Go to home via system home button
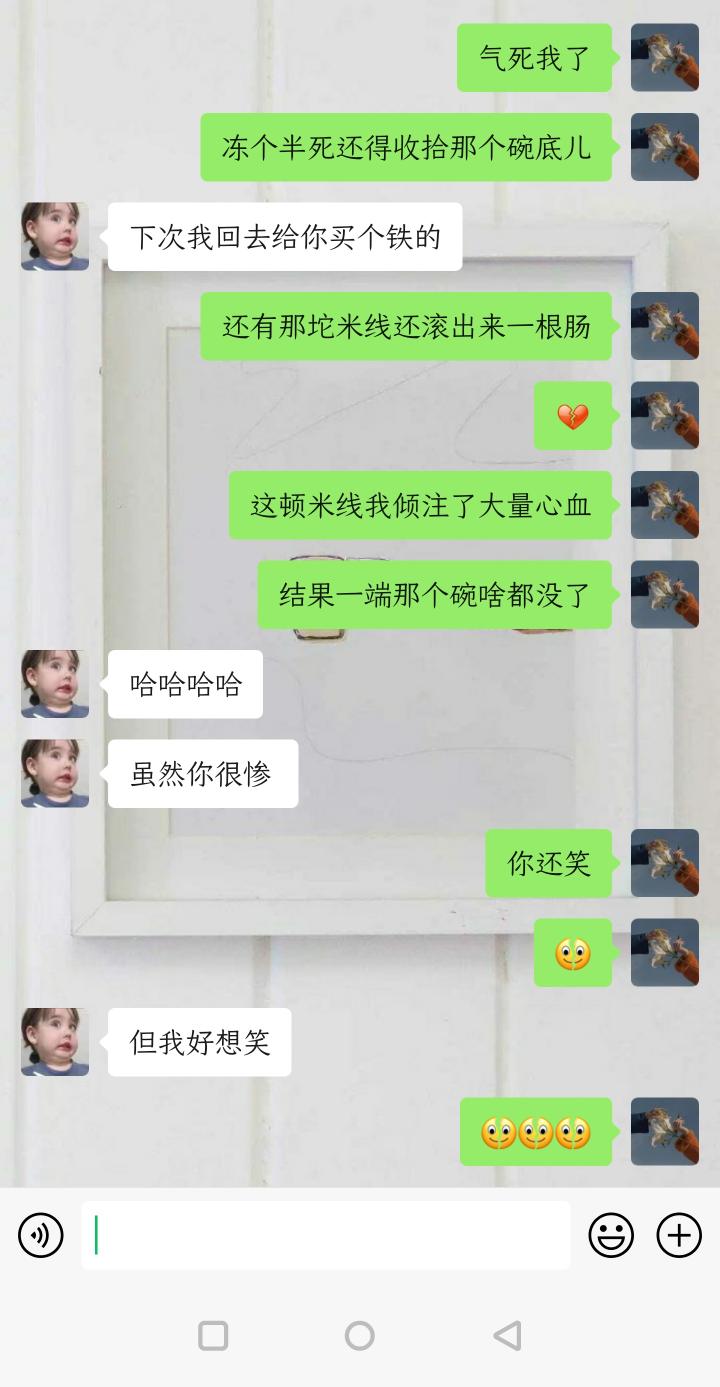This screenshot has height=1387, width=720. [360, 1335]
